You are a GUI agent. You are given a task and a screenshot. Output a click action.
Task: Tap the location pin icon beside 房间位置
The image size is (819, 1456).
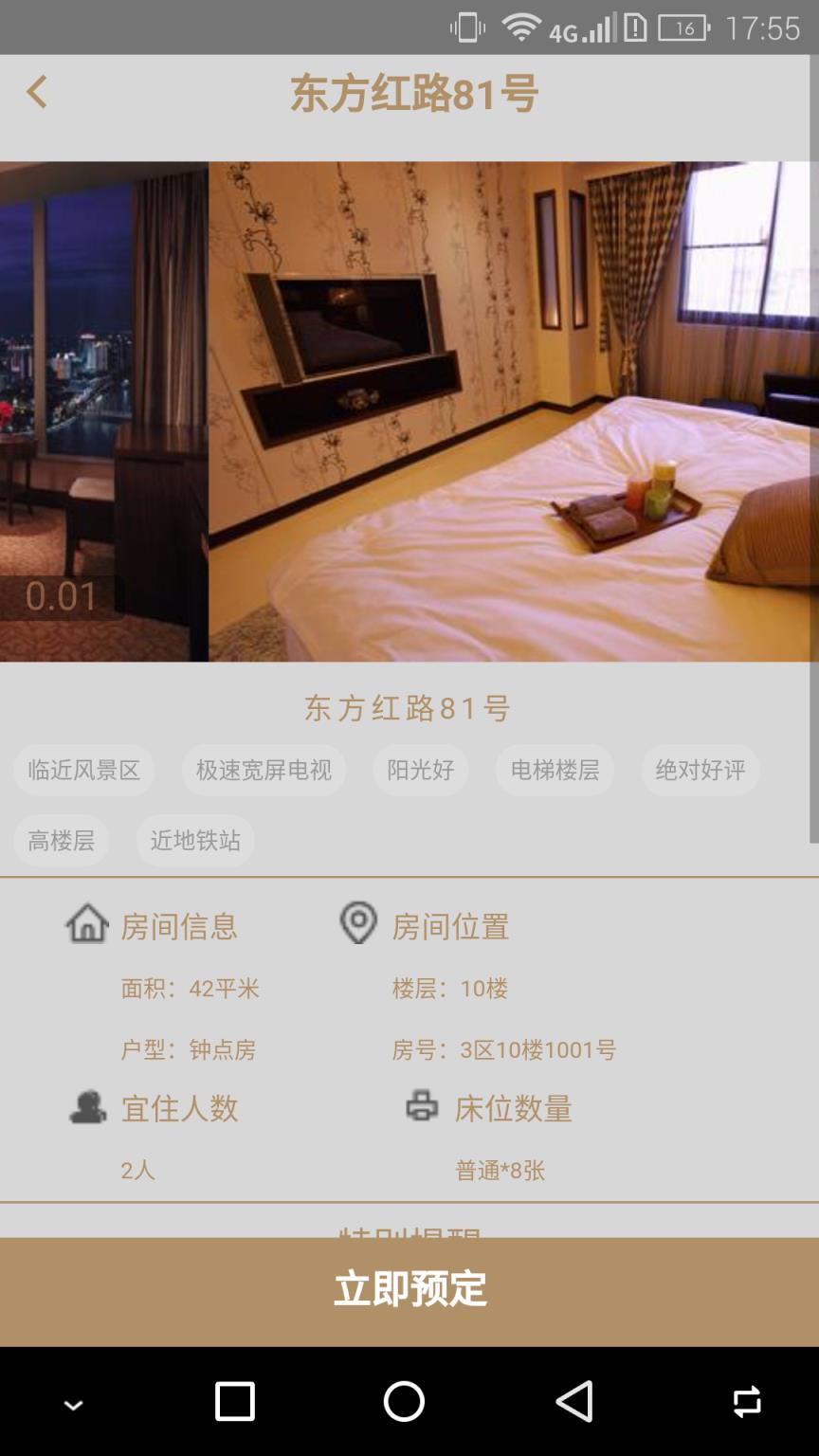tap(357, 923)
